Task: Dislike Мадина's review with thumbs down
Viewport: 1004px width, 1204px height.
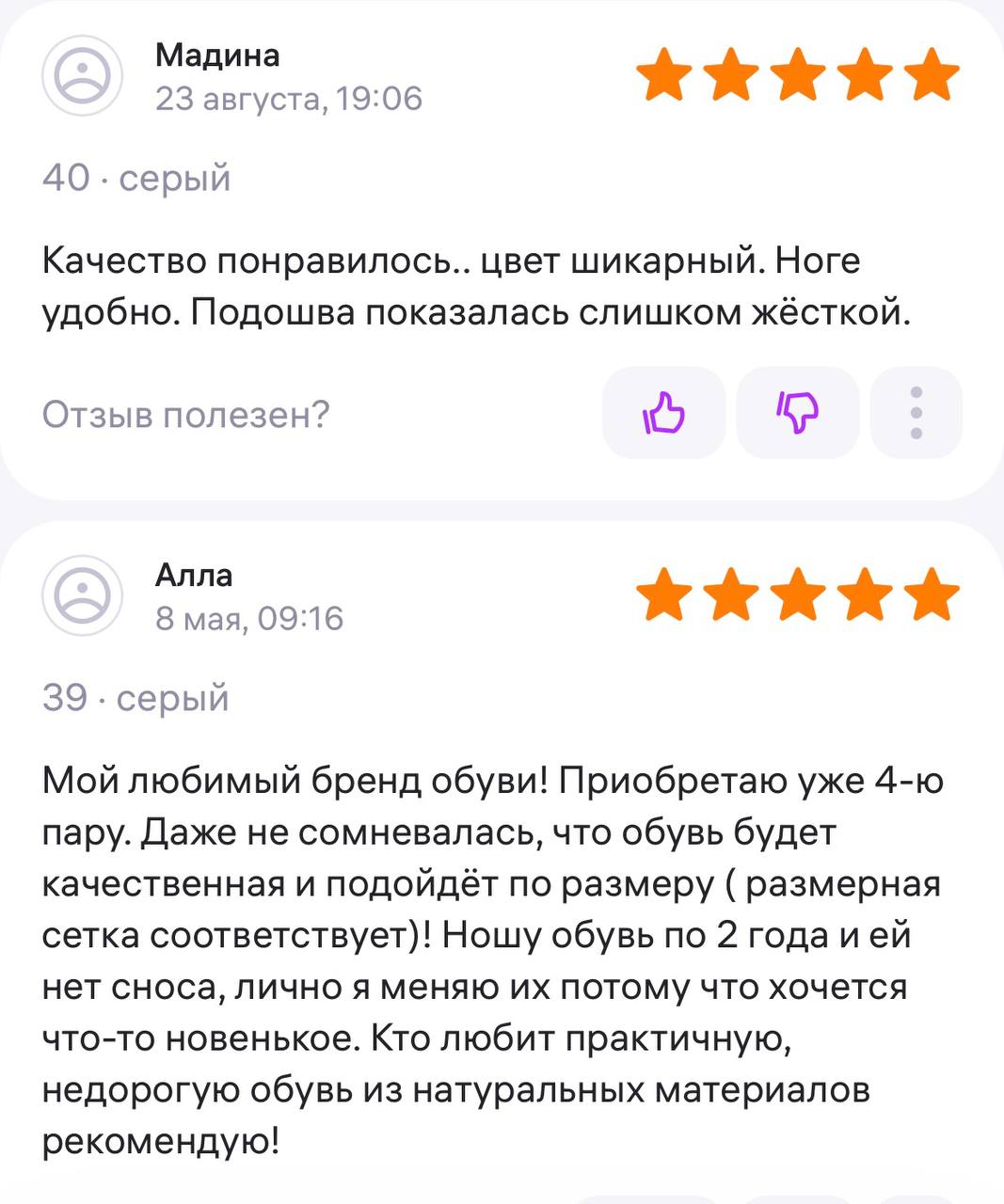Action: pos(798,413)
